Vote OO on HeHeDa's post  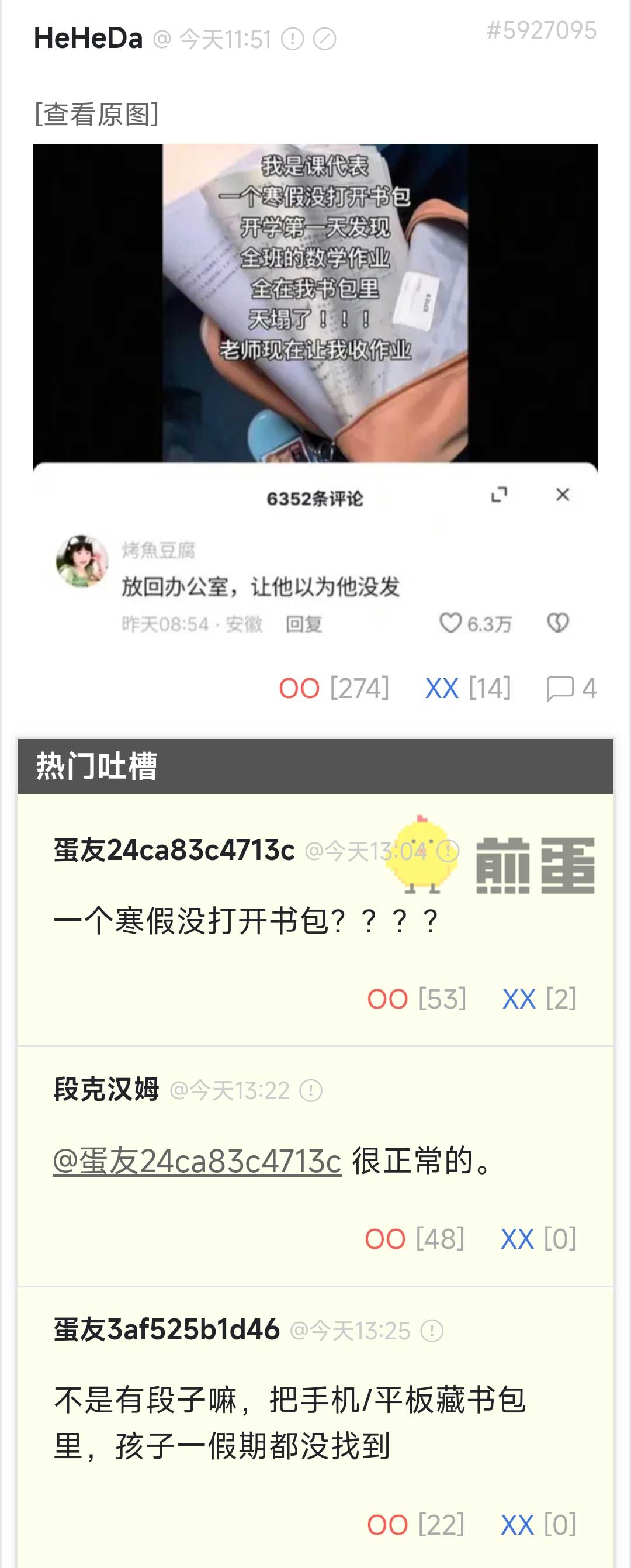pos(299,689)
